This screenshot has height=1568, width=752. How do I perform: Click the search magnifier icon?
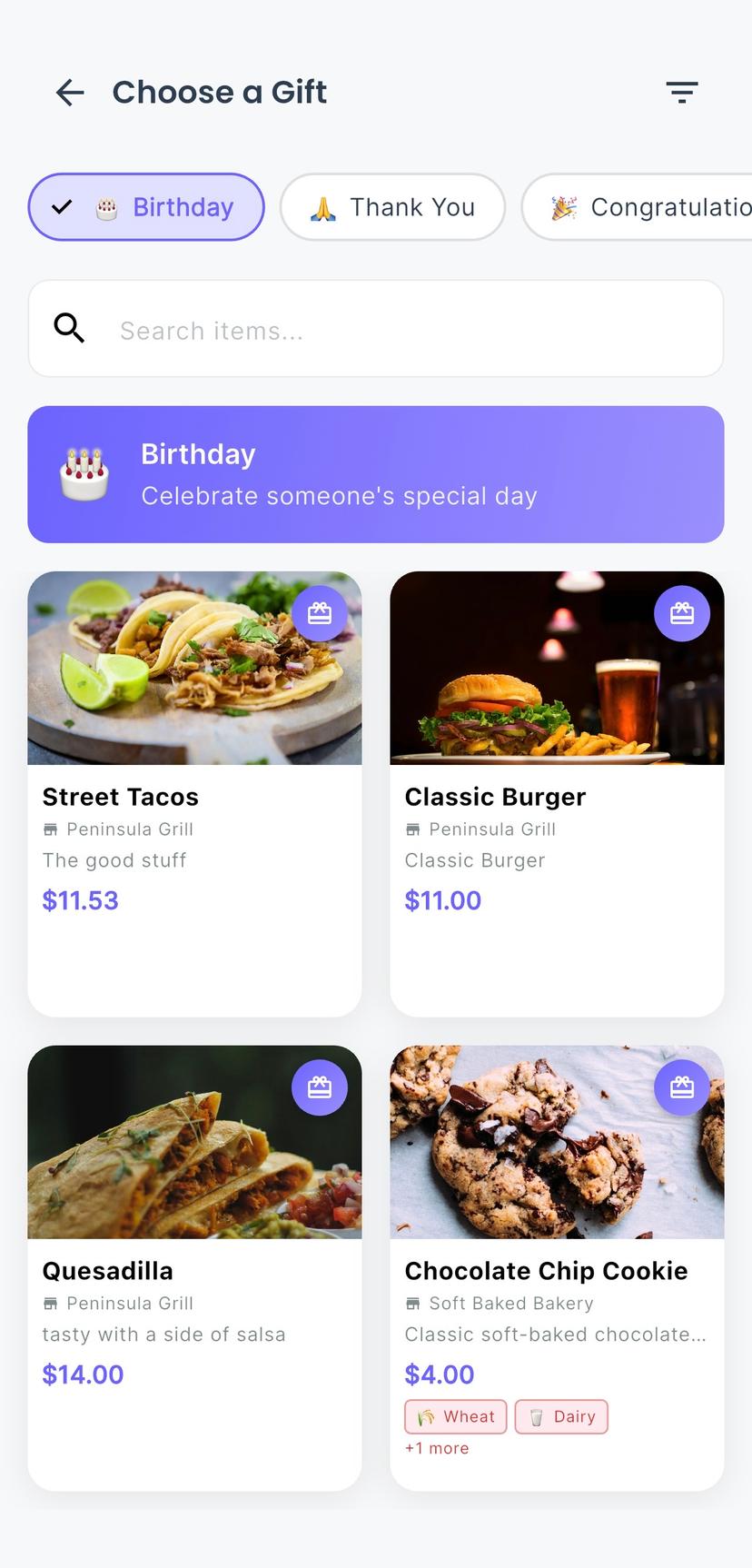pos(69,328)
